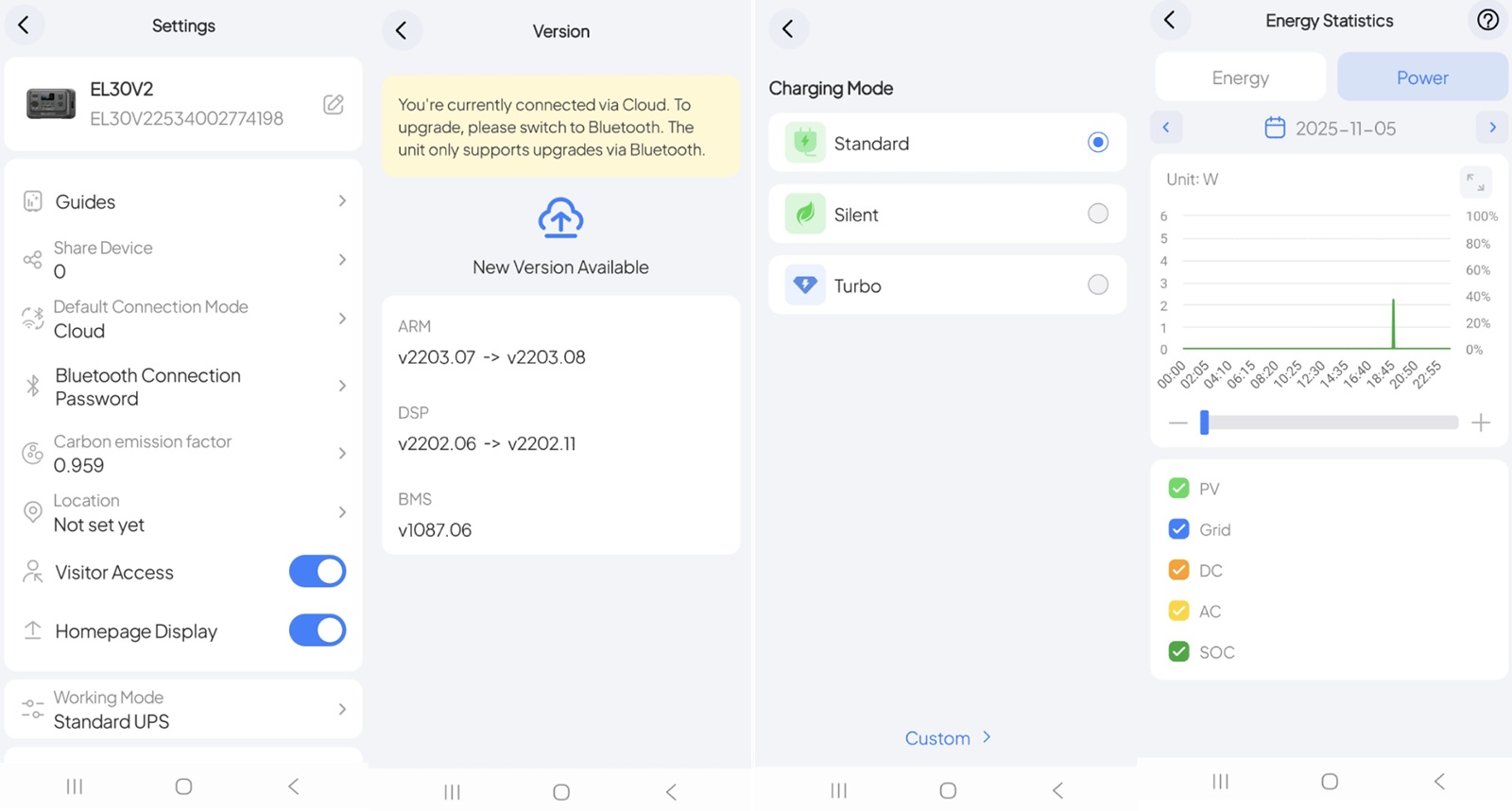Go to the day after 2025-11-05
The image size is (1512, 811).
coord(1492,128)
